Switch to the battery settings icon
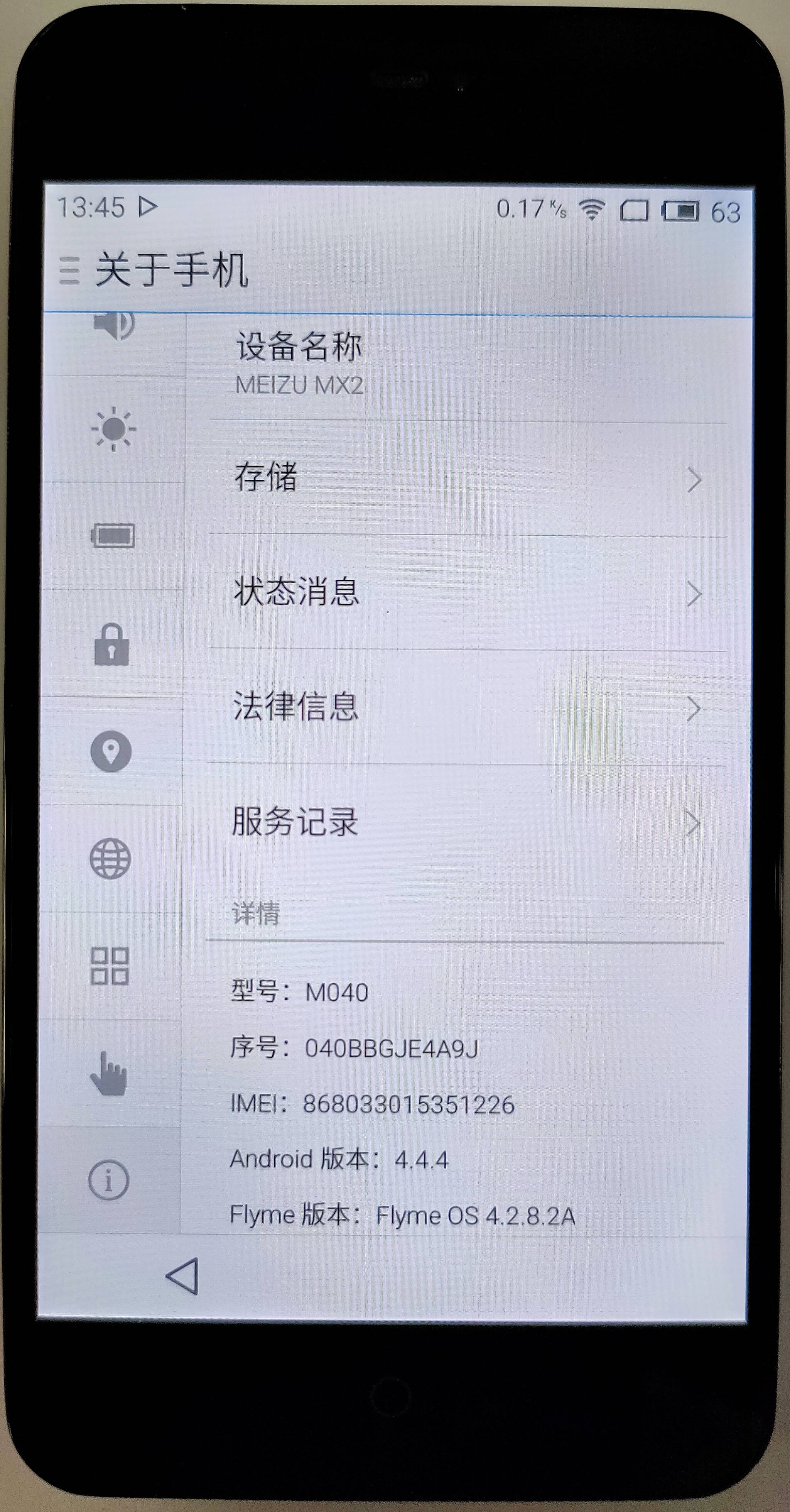Viewport: 790px width, 1512px height. tap(113, 536)
